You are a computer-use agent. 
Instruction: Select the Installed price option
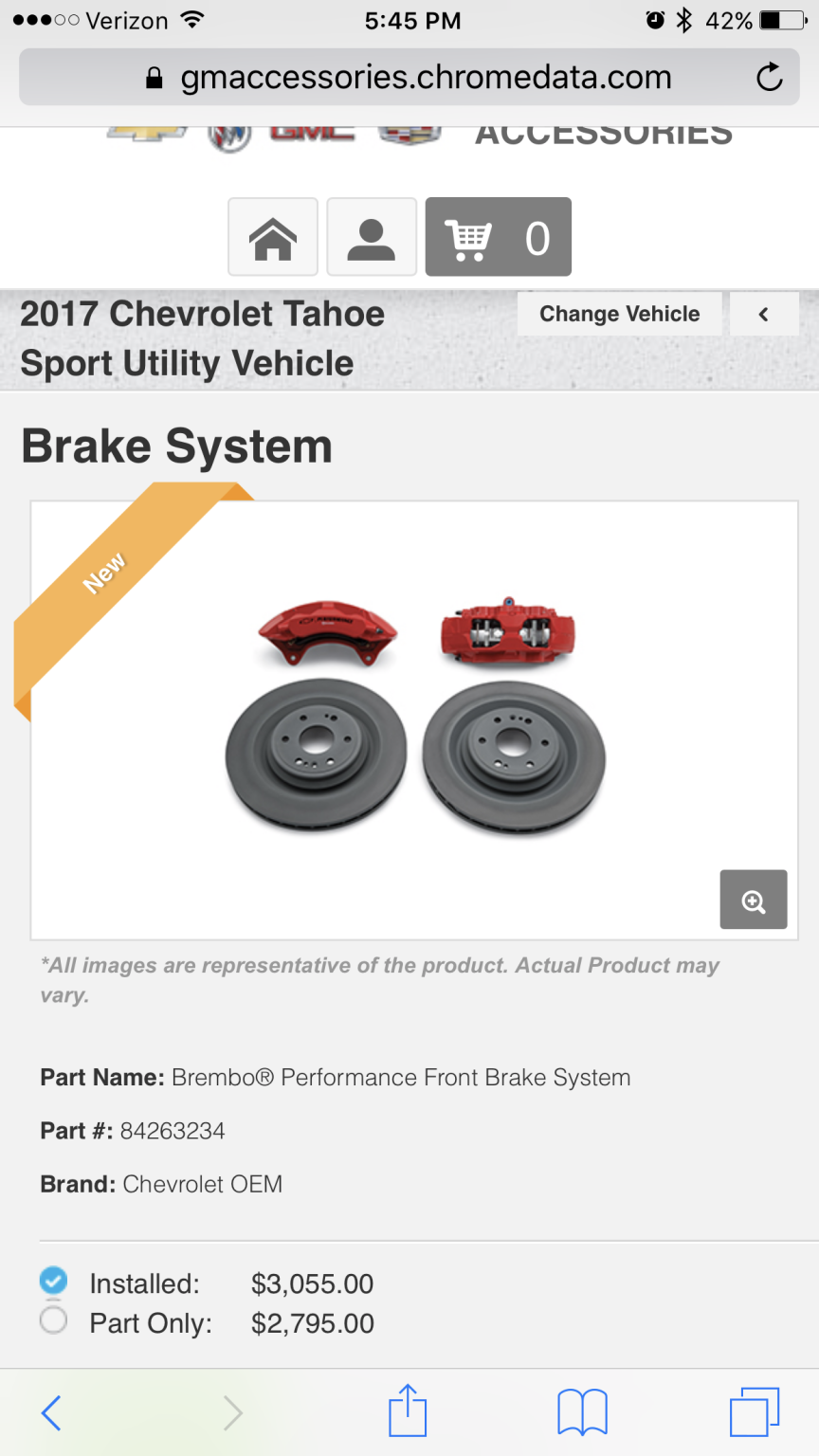(x=54, y=1281)
